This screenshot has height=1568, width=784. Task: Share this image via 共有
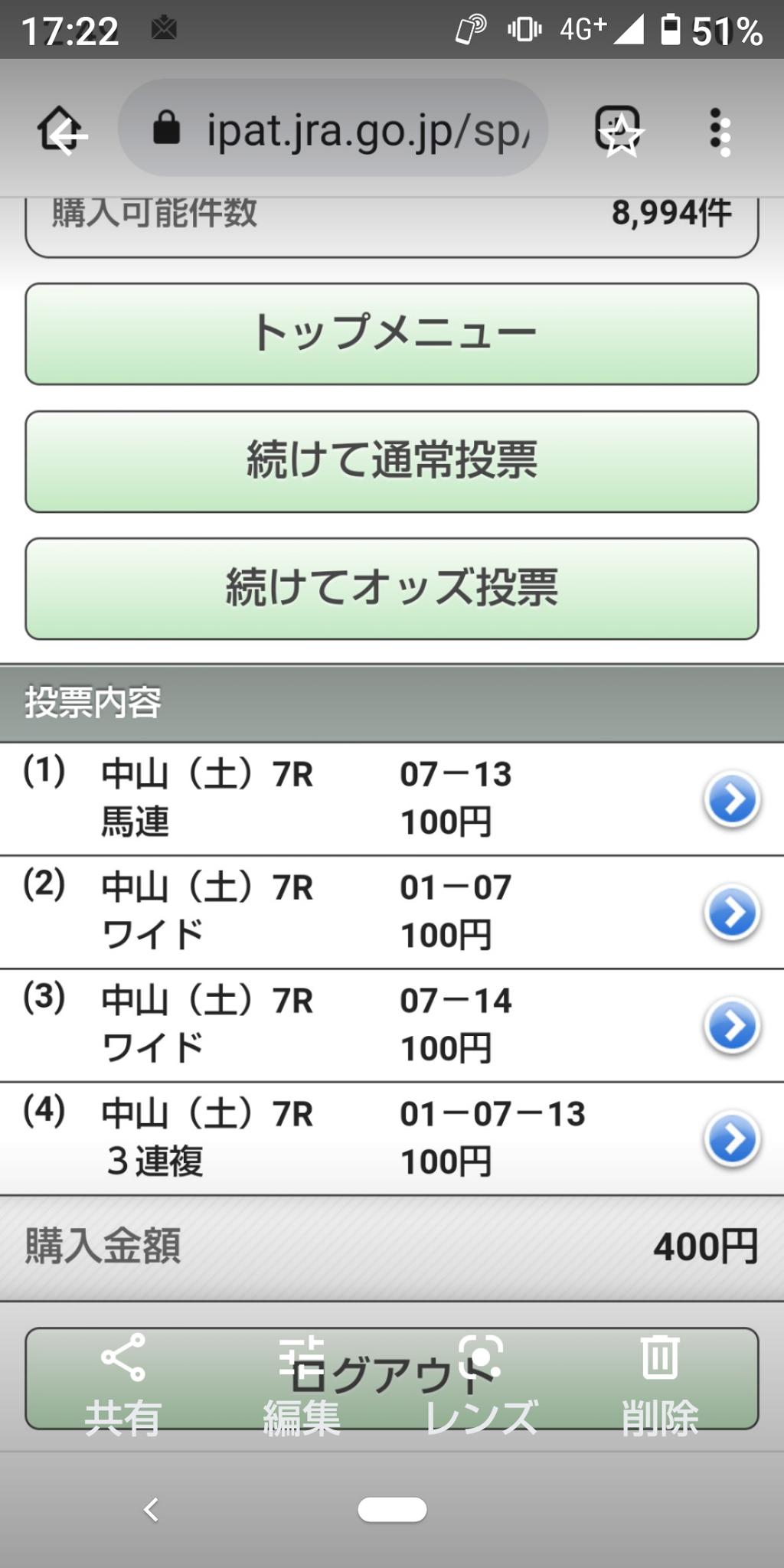coord(122,1386)
